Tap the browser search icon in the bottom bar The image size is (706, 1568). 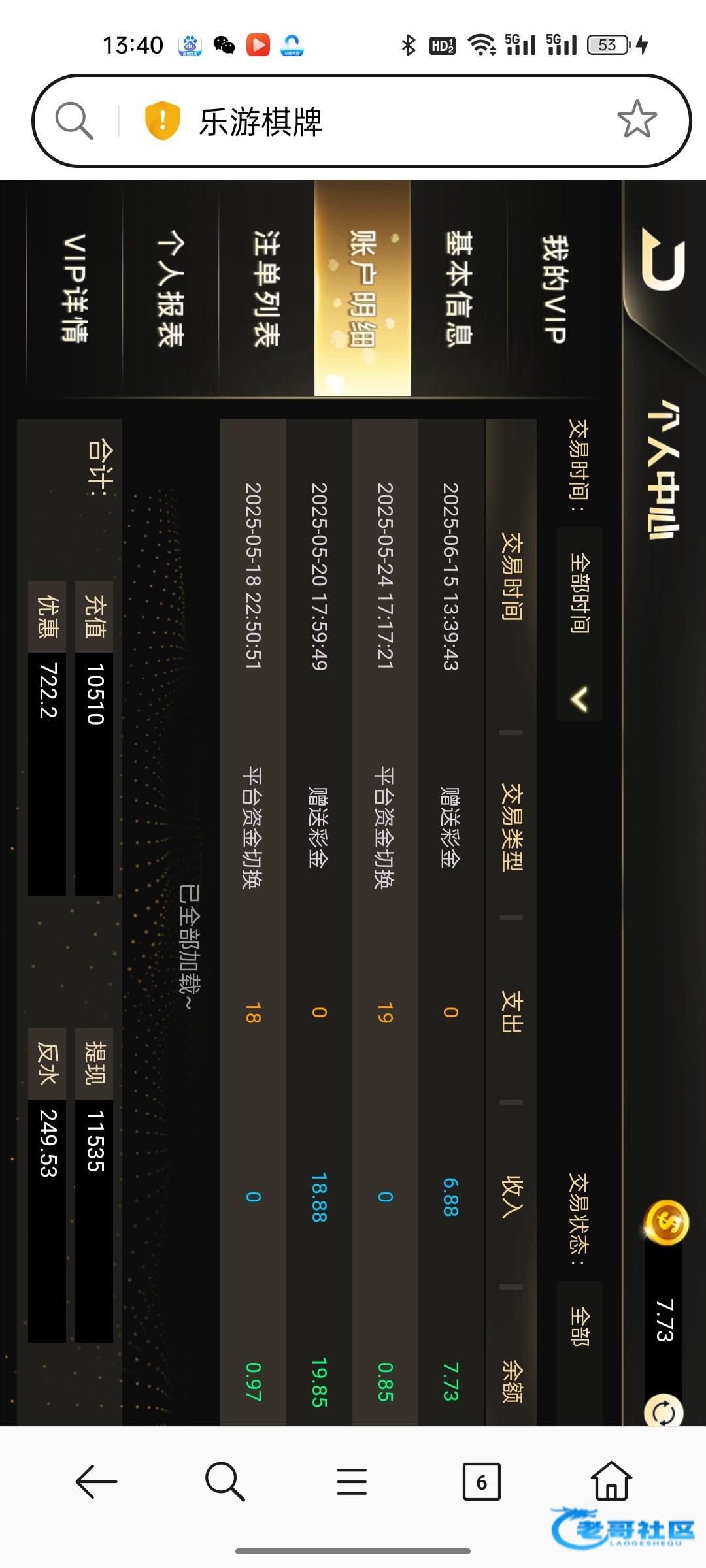pyautogui.click(x=224, y=1482)
